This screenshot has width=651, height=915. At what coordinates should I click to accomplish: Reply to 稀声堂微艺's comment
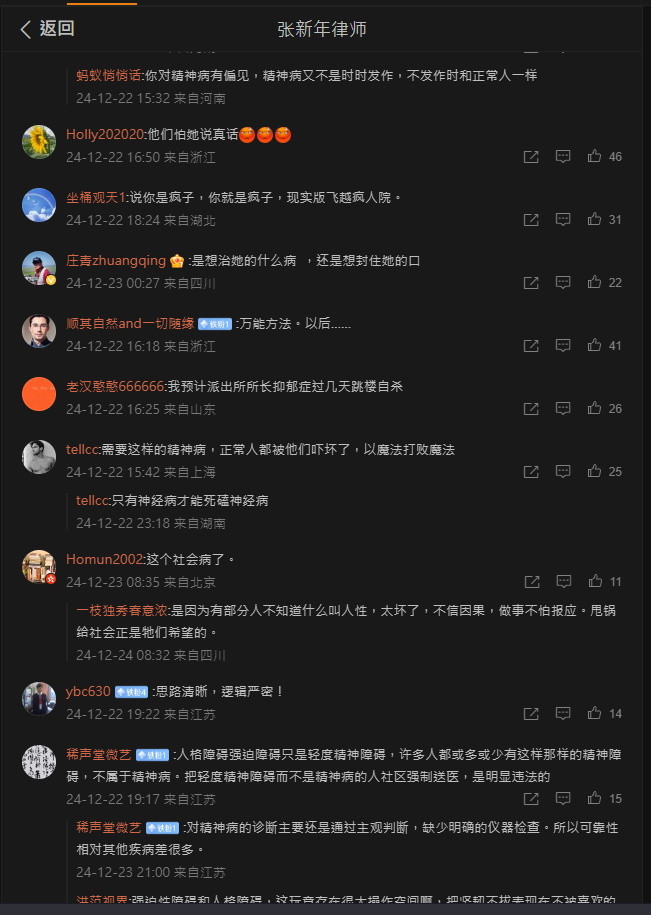(563, 799)
